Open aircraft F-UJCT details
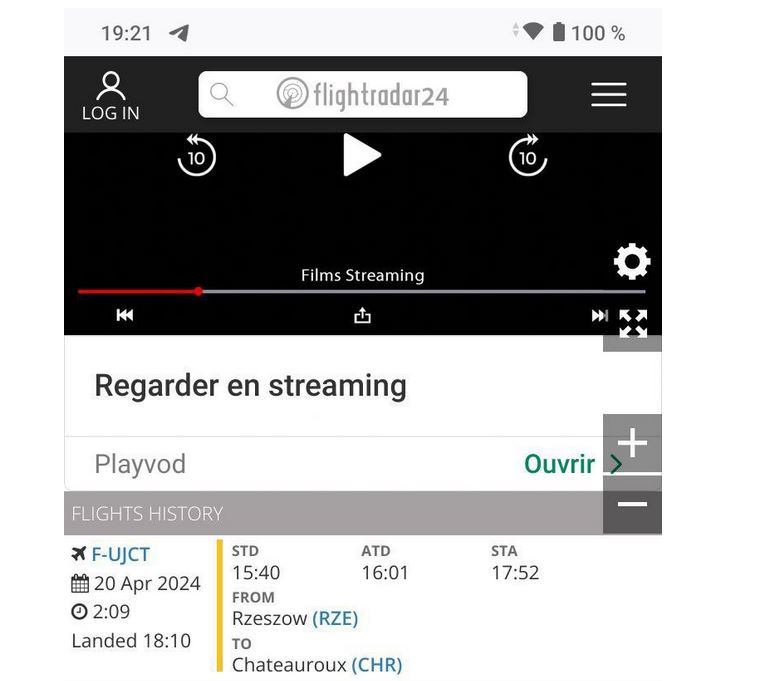Screen dimensions: 771x681 pos(120,554)
